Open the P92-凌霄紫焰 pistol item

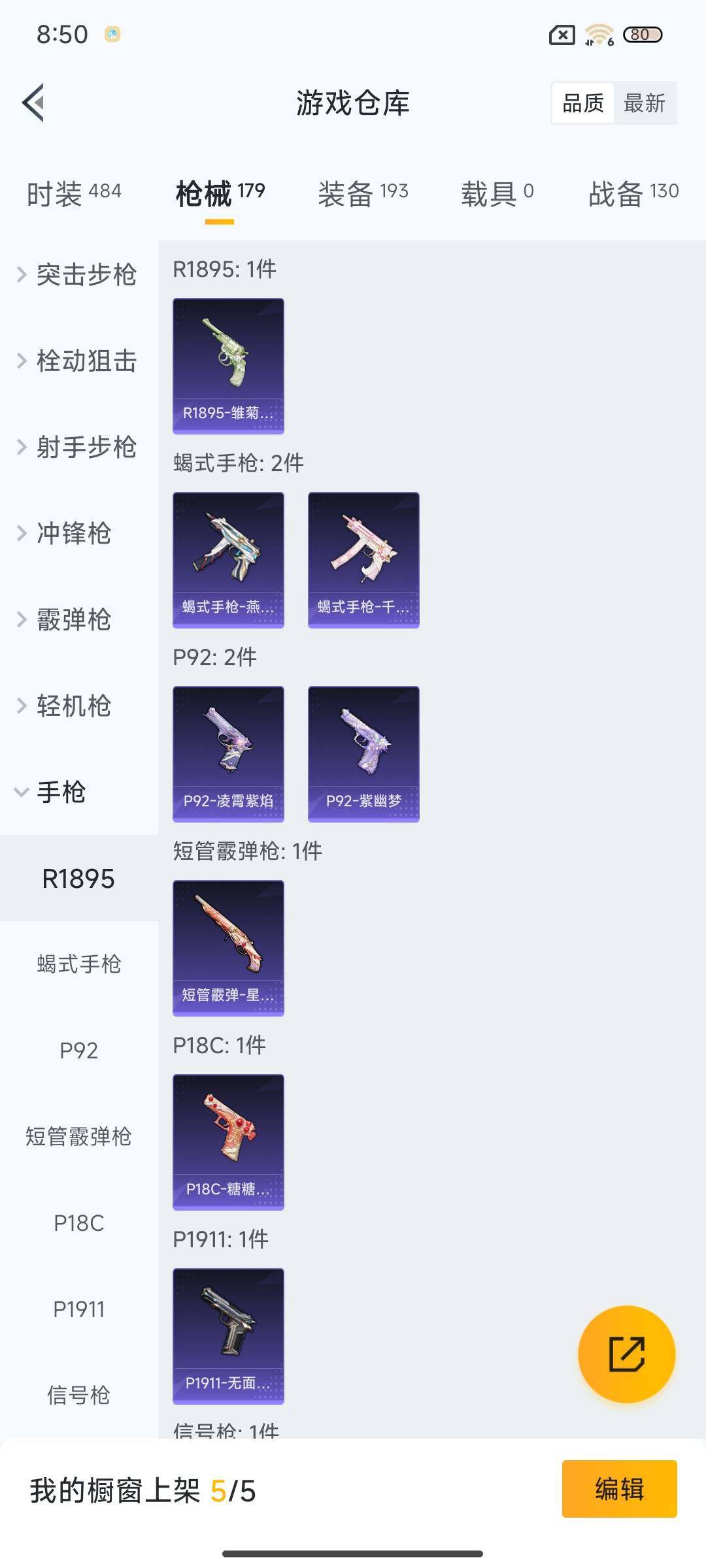tap(227, 753)
